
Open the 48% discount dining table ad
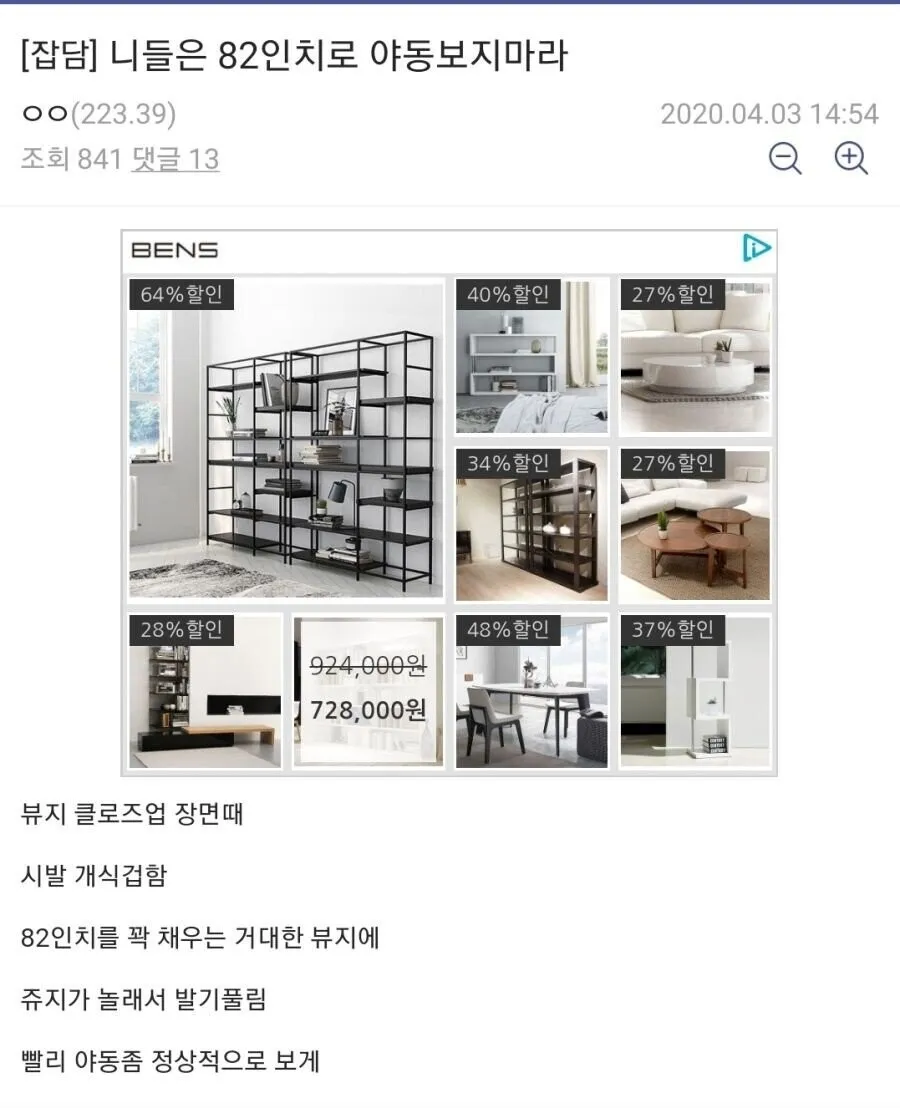point(531,692)
